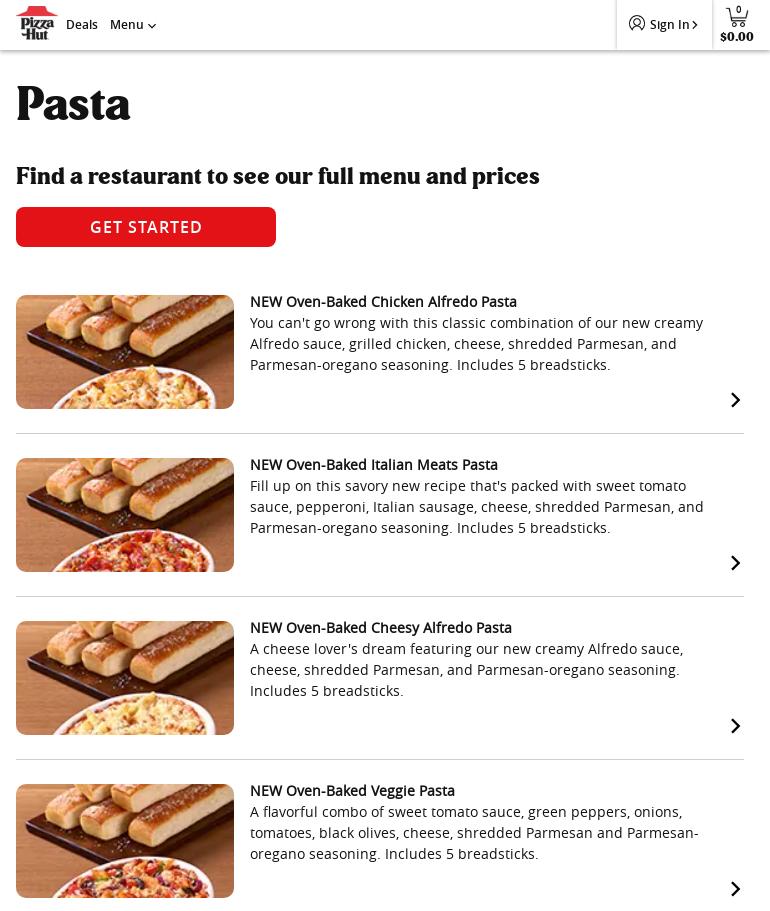The height and width of the screenshot is (911, 770).
Task: Click the Chicken Alfredo Pasta photo
Action: [x=125, y=352]
